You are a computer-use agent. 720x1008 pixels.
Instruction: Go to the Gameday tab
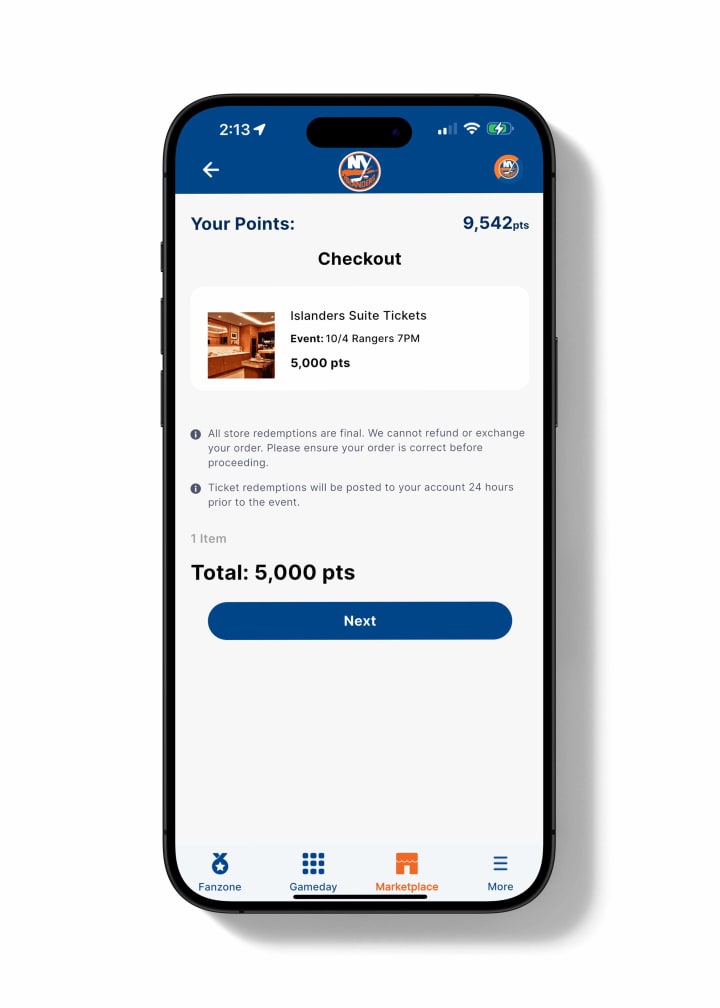pyautogui.click(x=313, y=872)
